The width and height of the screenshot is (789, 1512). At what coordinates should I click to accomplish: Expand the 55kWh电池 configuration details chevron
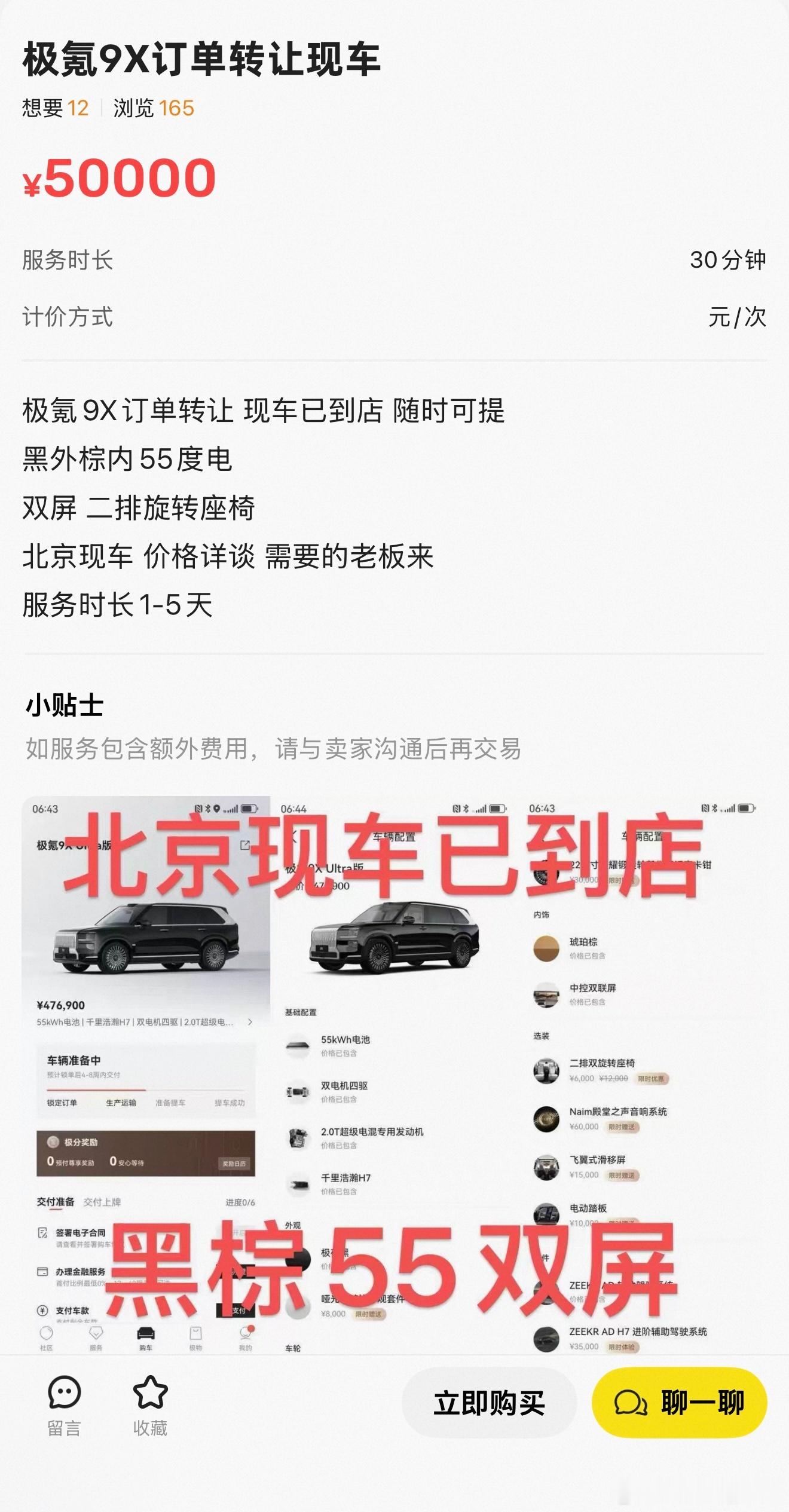tap(250, 1023)
